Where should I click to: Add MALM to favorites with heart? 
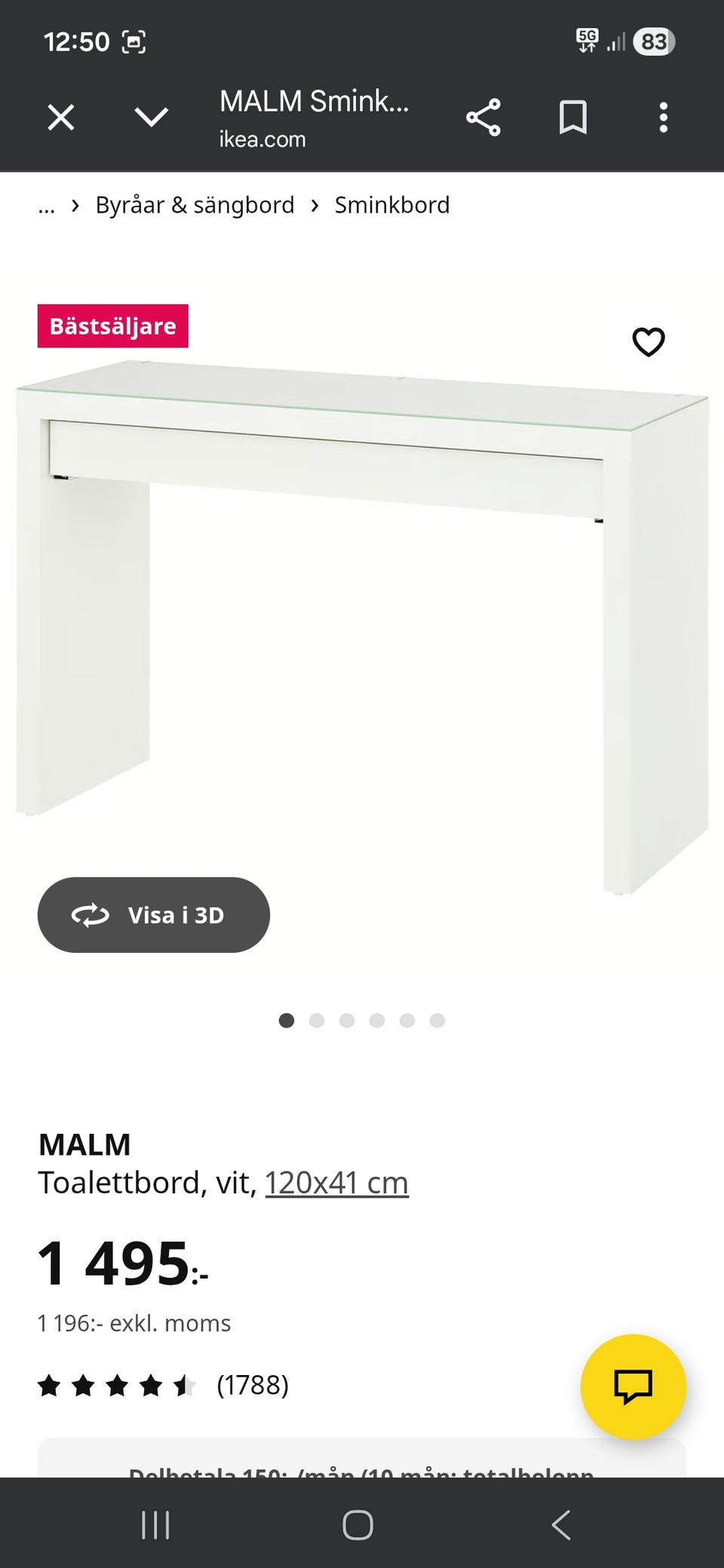point(648,342)
